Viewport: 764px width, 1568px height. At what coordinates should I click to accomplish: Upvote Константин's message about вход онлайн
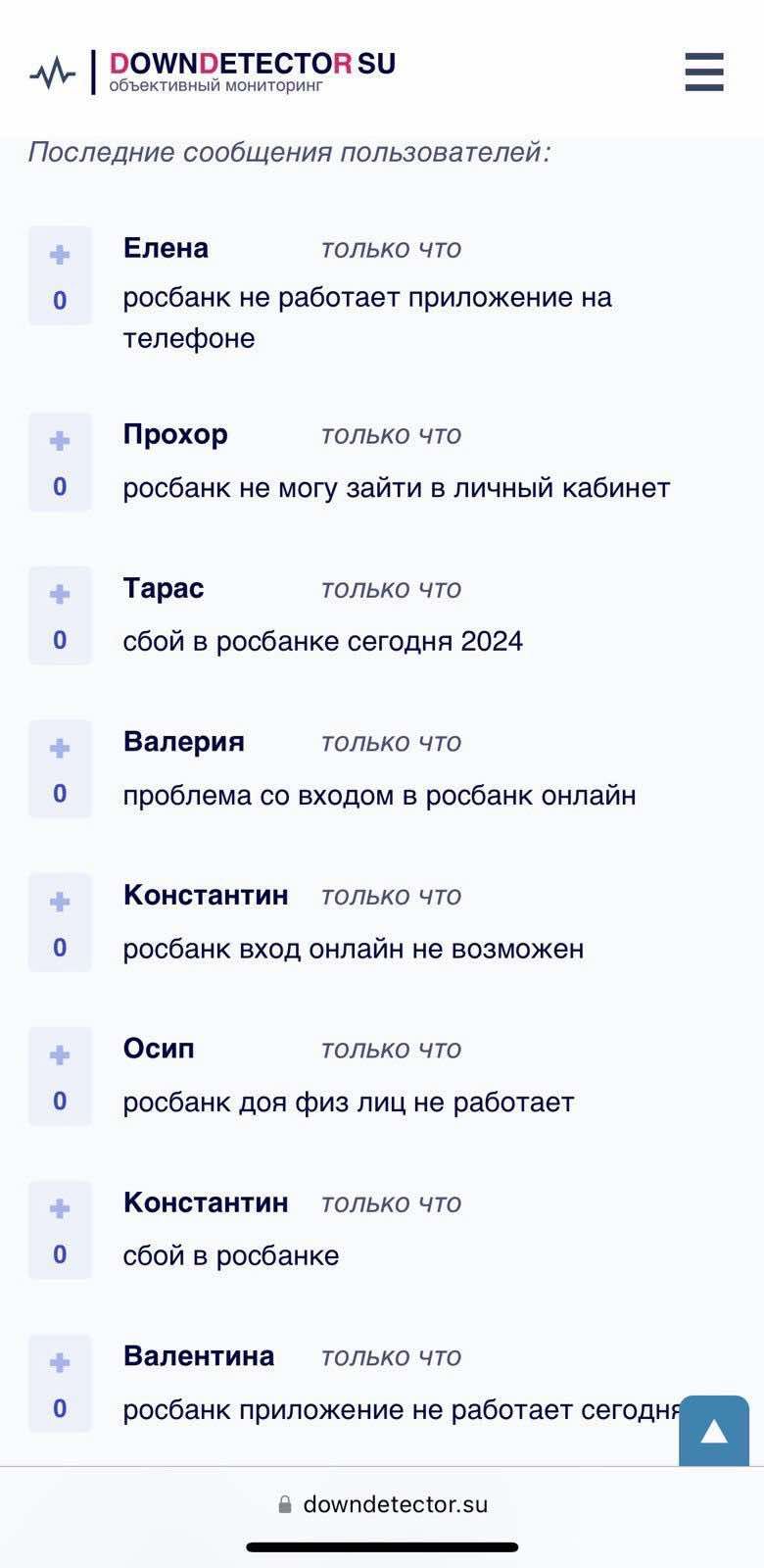pos(60,902)
